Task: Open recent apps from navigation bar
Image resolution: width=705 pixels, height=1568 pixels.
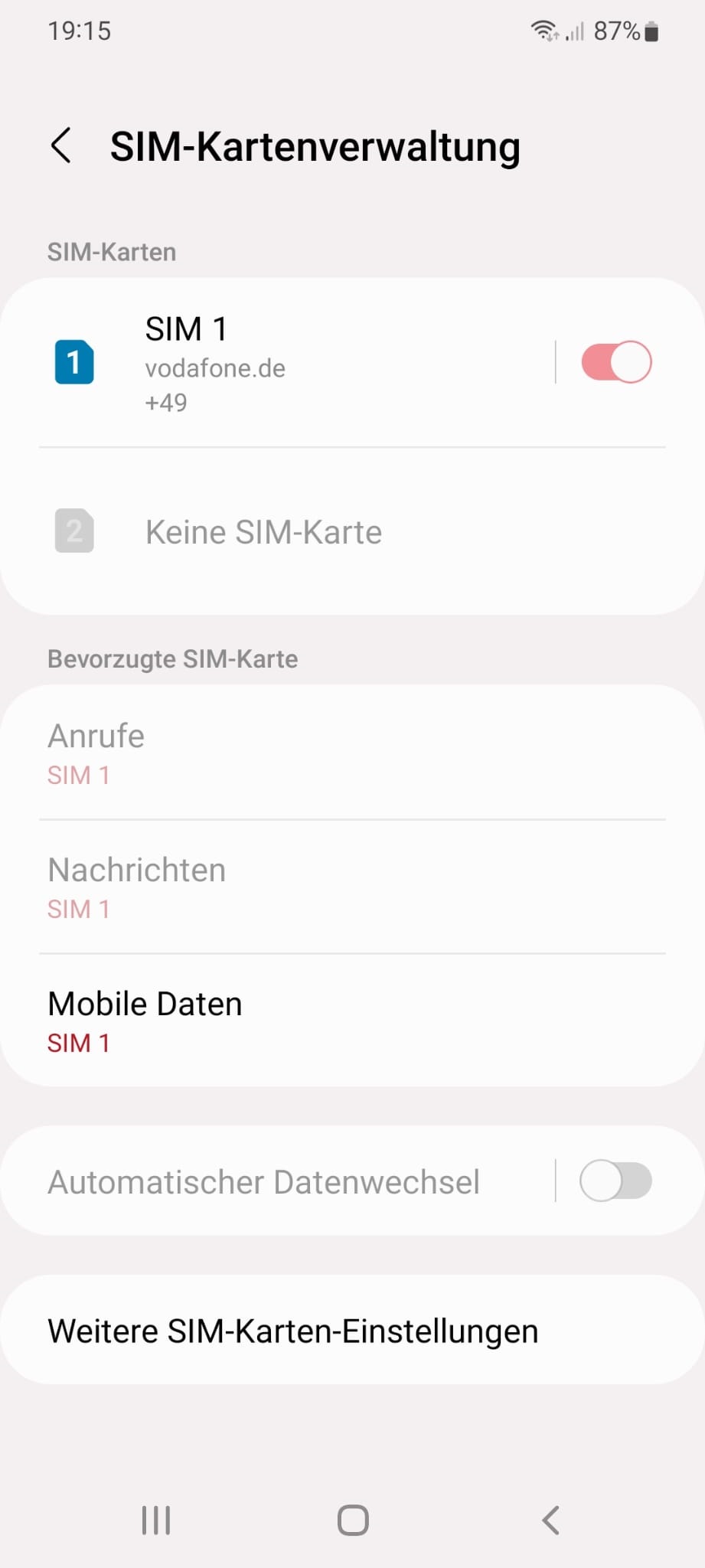Action: point(156,1520)
